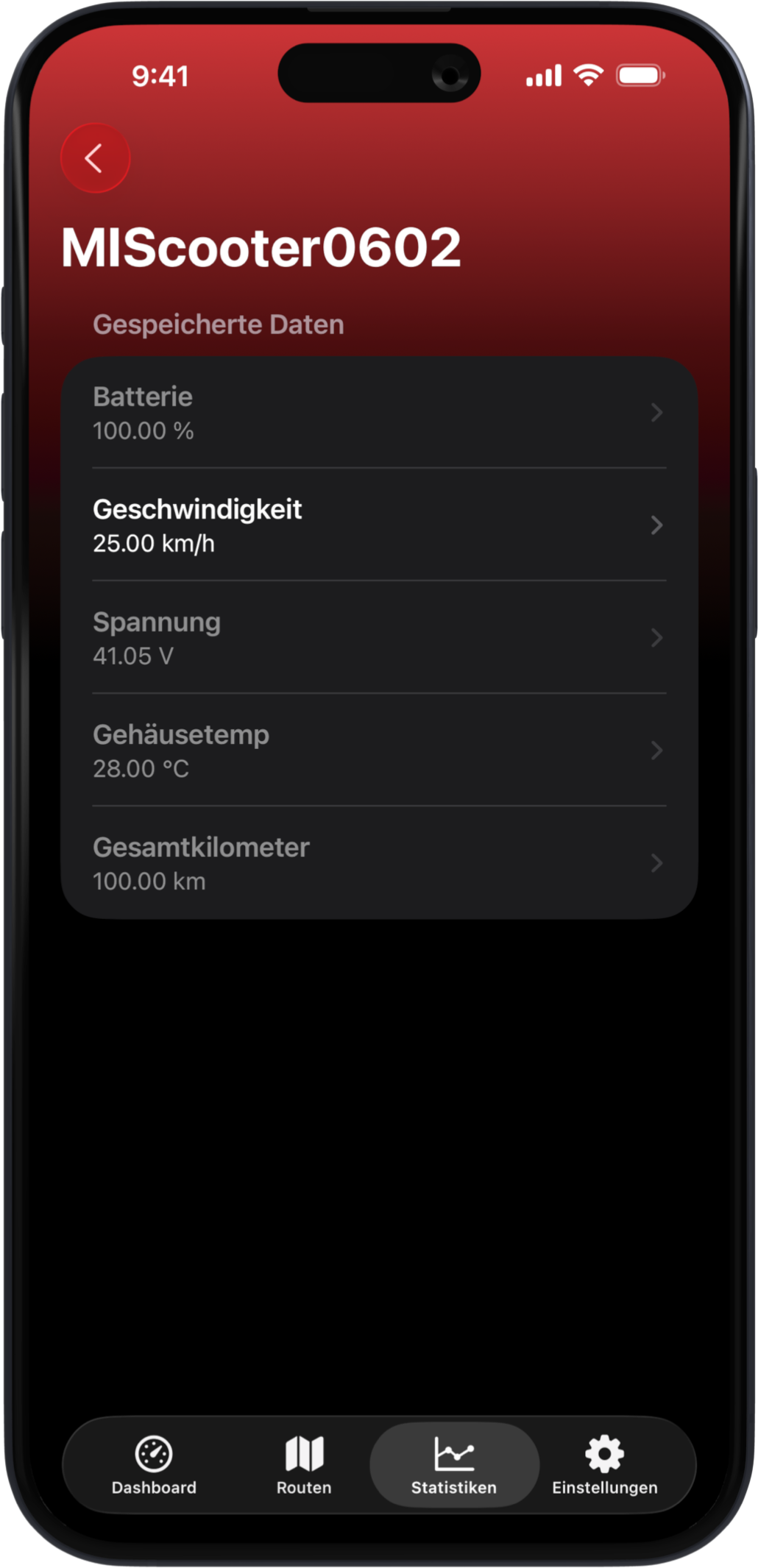The image size is (758, 1568).
Task: Open the Gehäusetemp row
Action: click(x=378, y=751)
